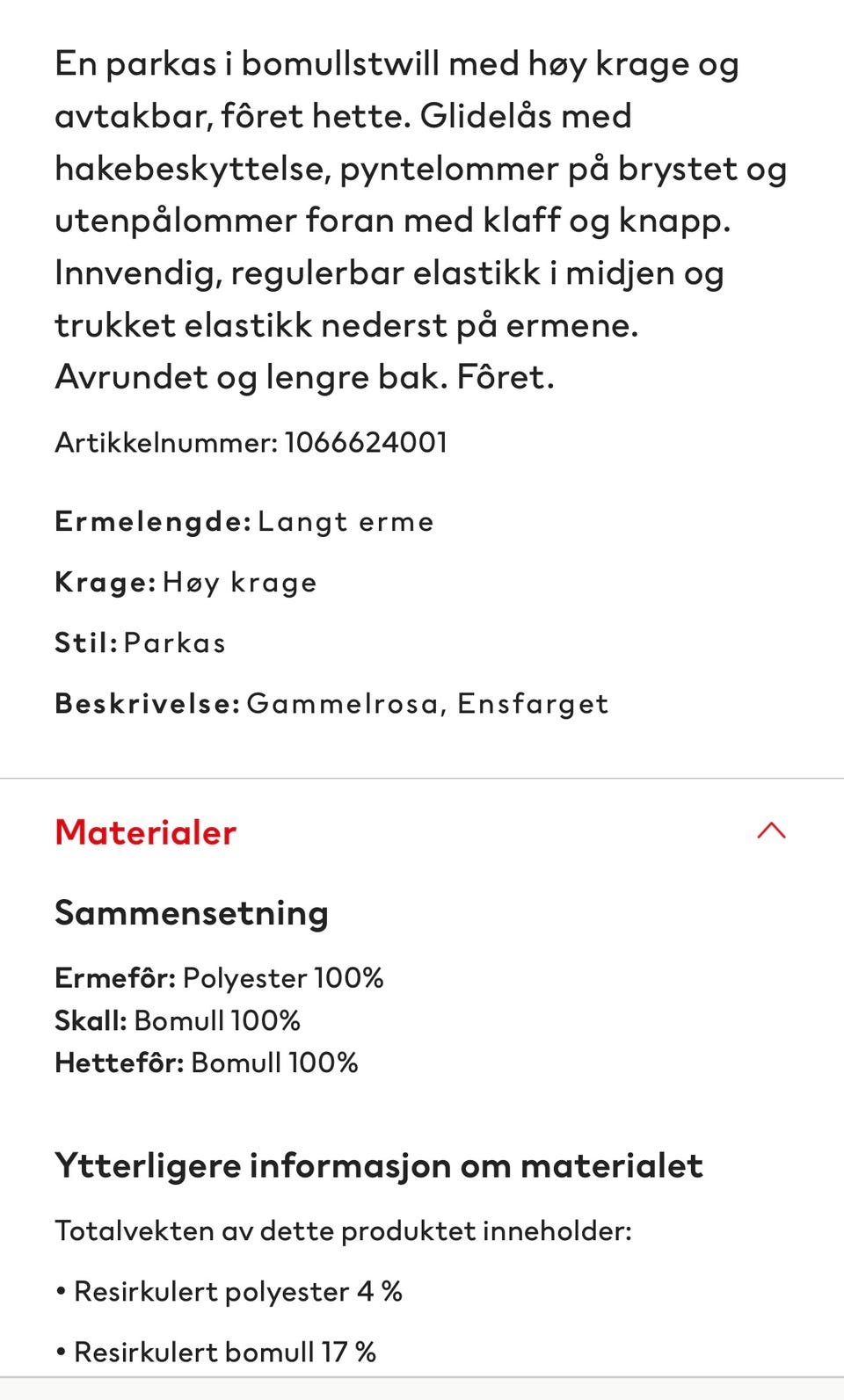The image size is (844, 1400).
Task: Click the Sammensetning heading
Action: (192, 912)
